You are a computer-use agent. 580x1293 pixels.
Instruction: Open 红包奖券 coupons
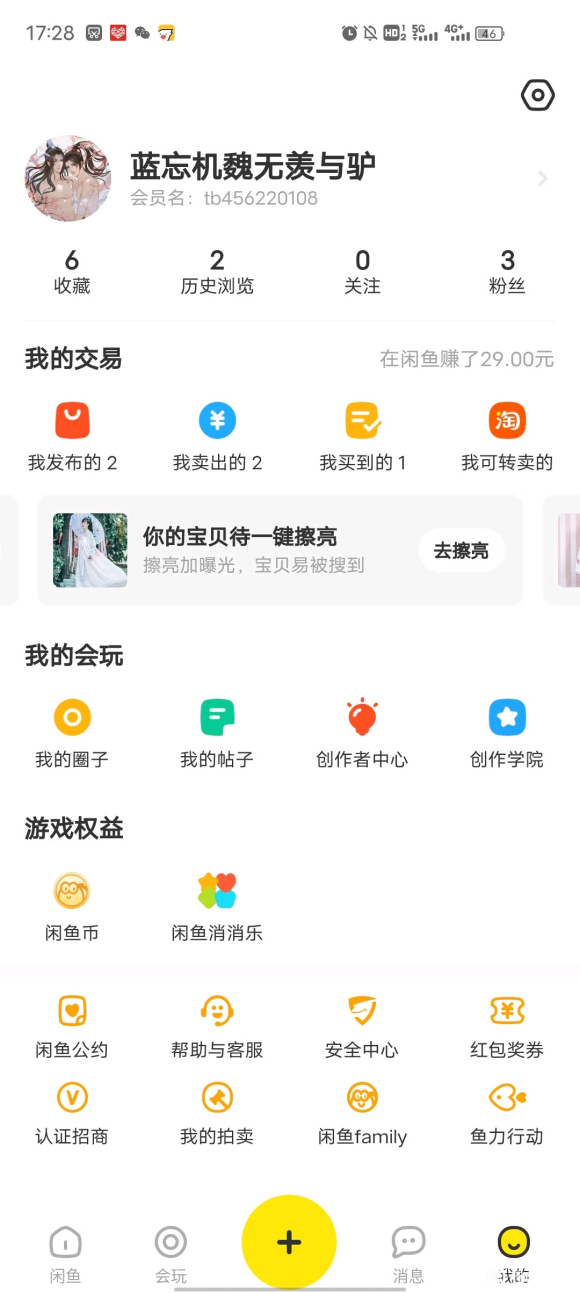[x=507, y=1027]
